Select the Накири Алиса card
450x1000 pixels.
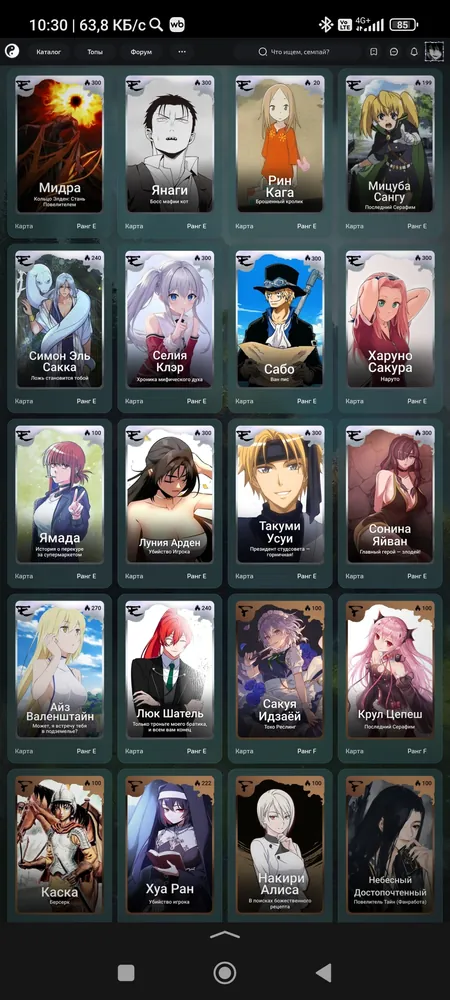(x=280, y=845)
